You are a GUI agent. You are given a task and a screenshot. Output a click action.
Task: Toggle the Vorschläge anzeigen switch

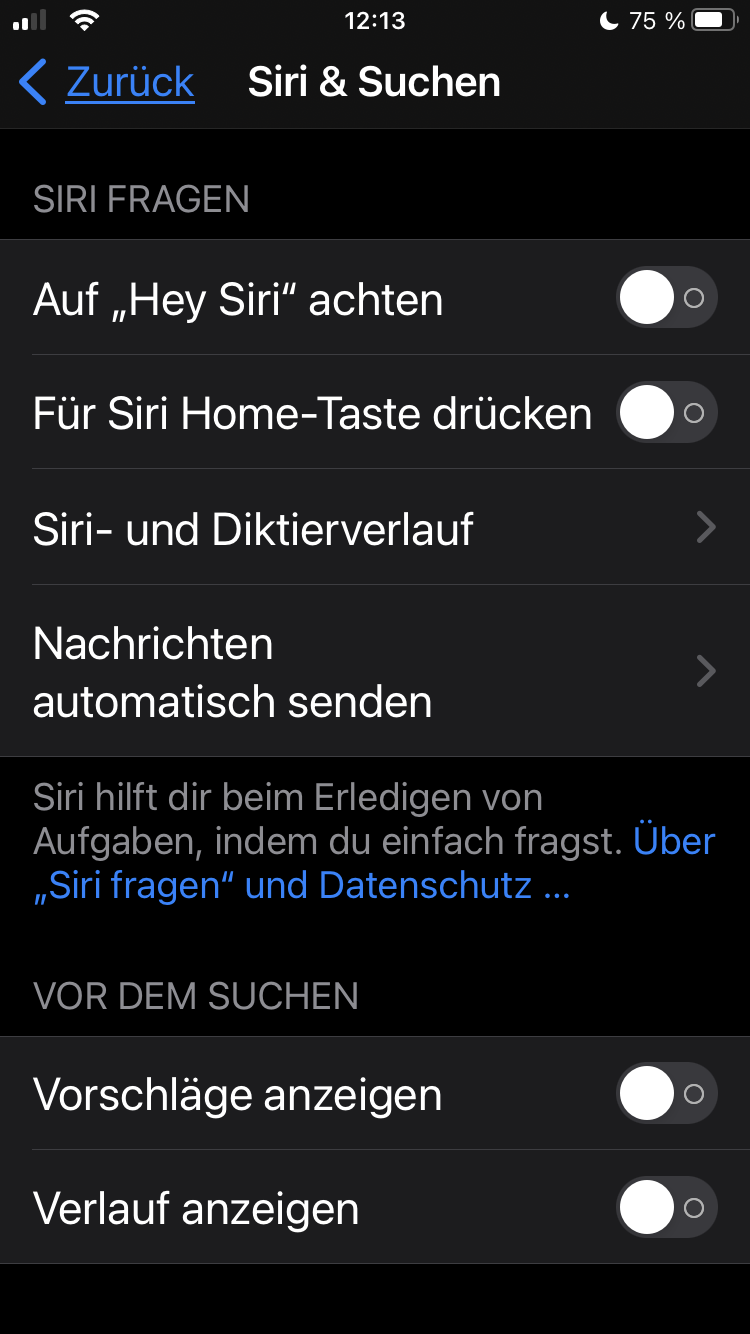(667, 1094)
